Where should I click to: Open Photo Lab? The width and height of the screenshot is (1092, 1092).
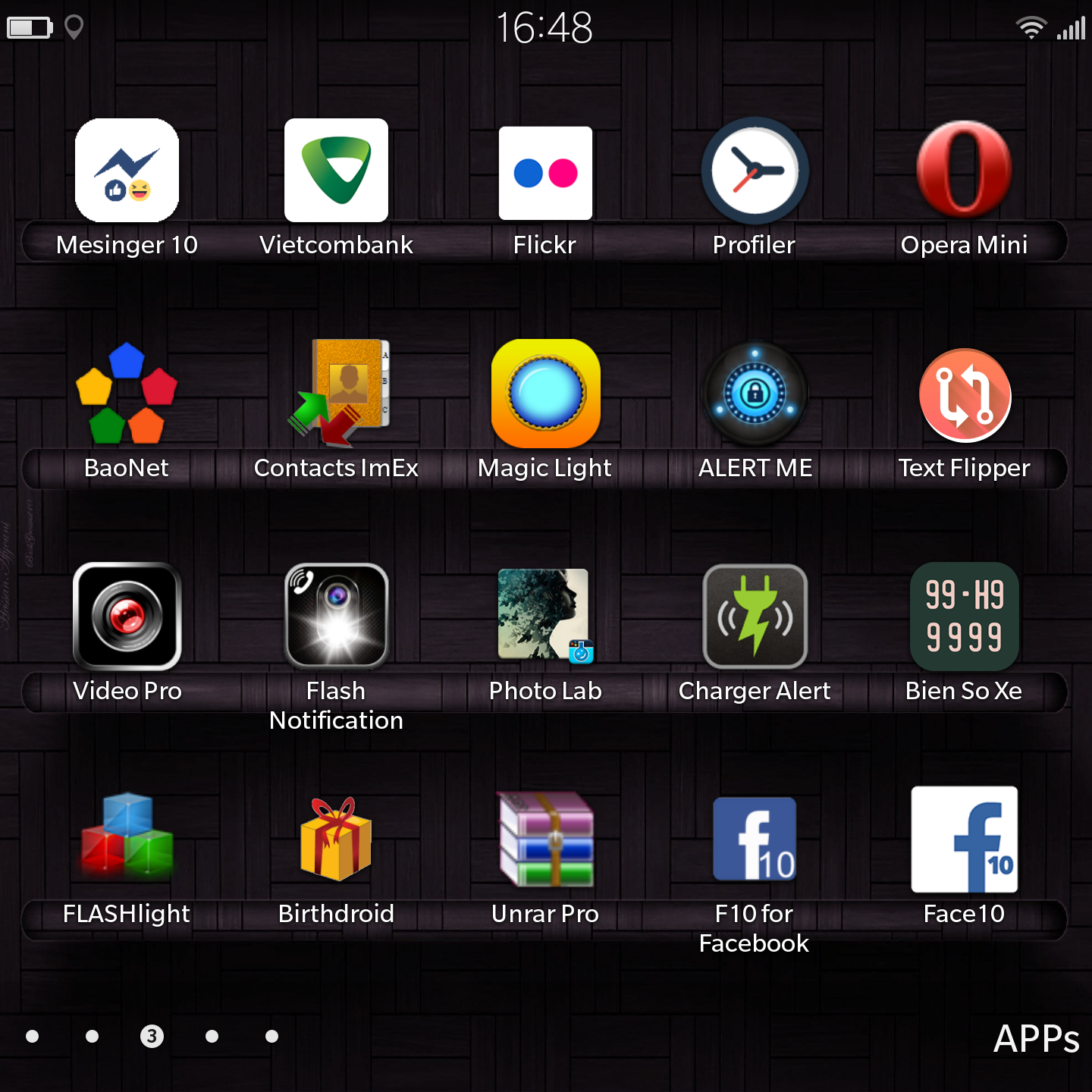click(545, 616)
